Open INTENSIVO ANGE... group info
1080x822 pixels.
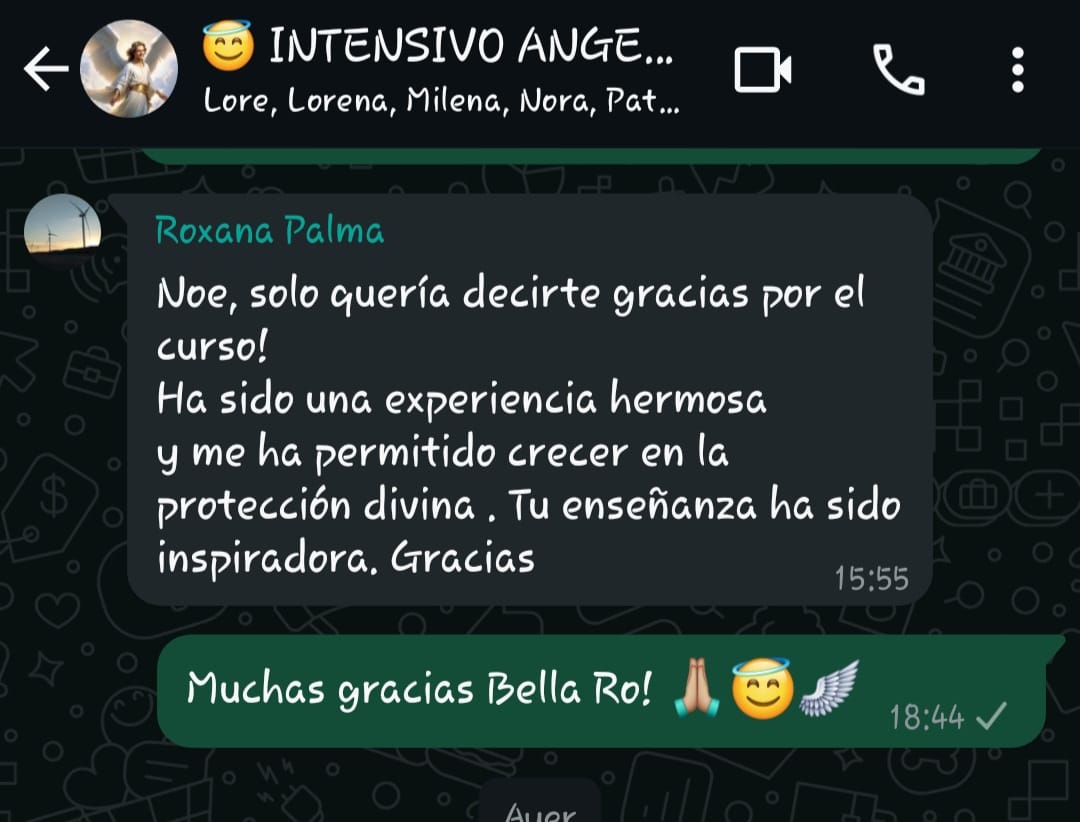[x=440, y=70]
